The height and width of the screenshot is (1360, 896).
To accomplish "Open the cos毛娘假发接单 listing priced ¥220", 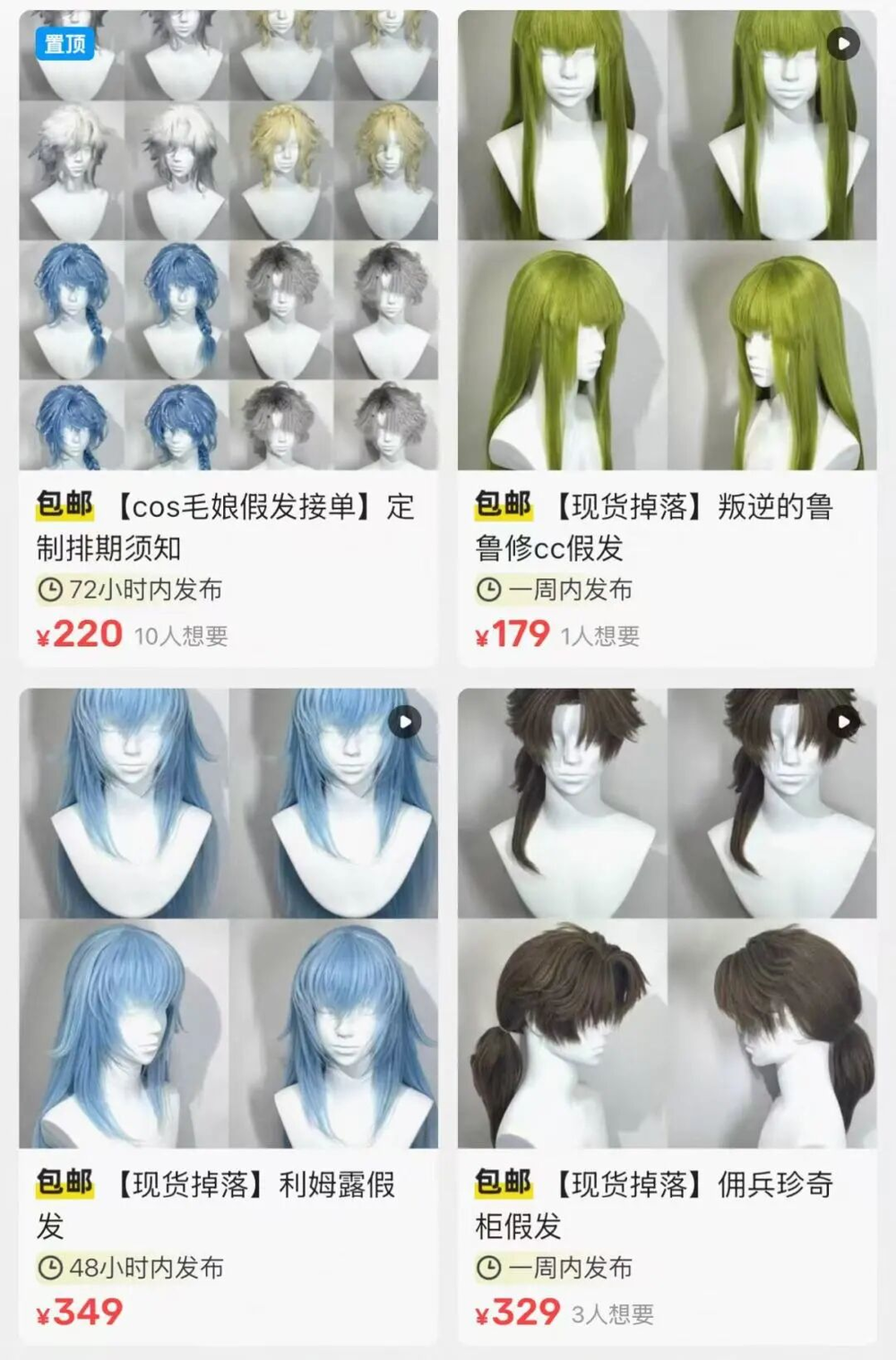I will (228, 526).
